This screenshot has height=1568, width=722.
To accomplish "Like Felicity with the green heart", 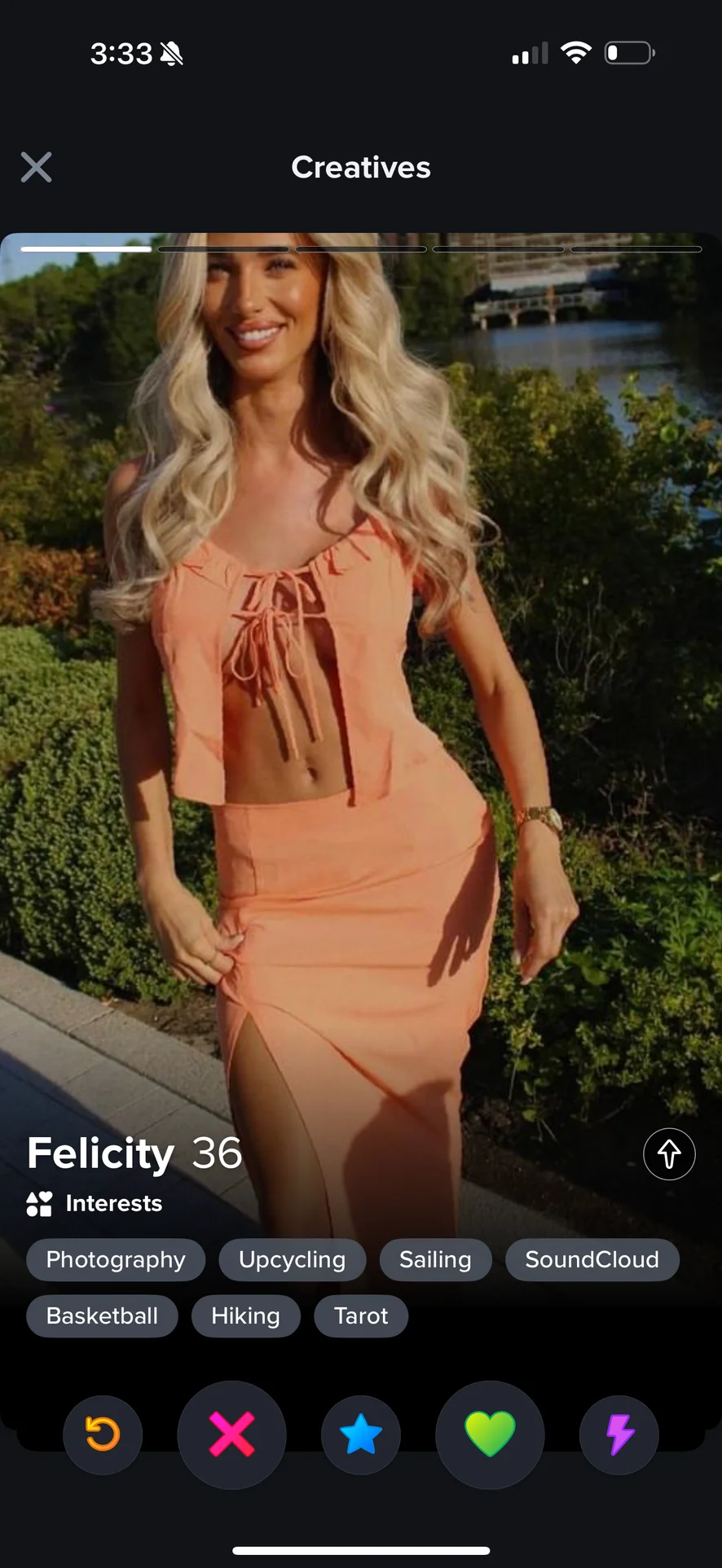I will (490, 1434).
